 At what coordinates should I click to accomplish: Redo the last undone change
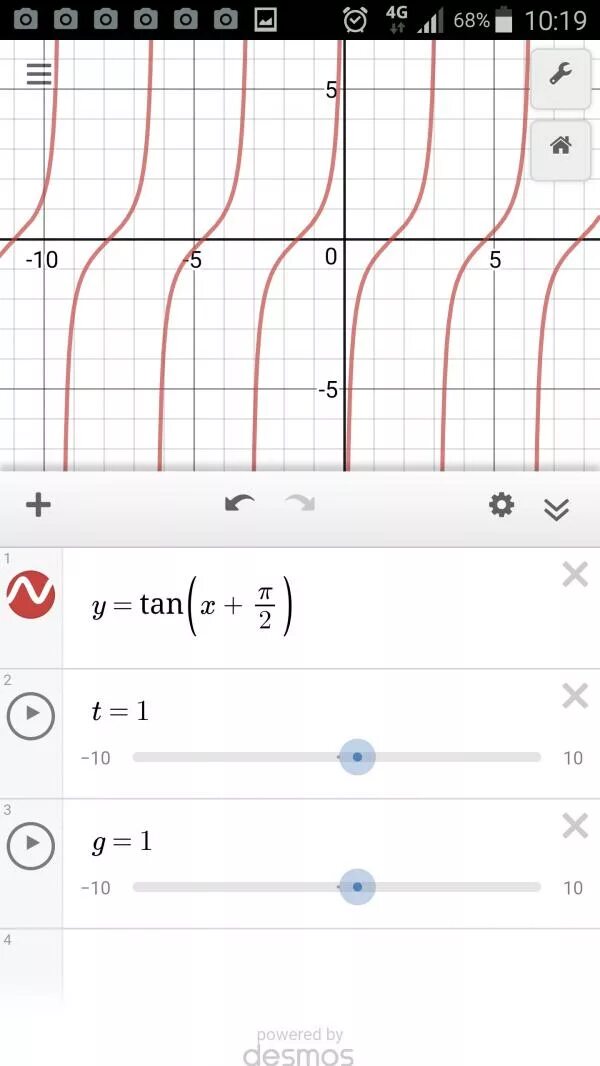(x=300, y=504)
